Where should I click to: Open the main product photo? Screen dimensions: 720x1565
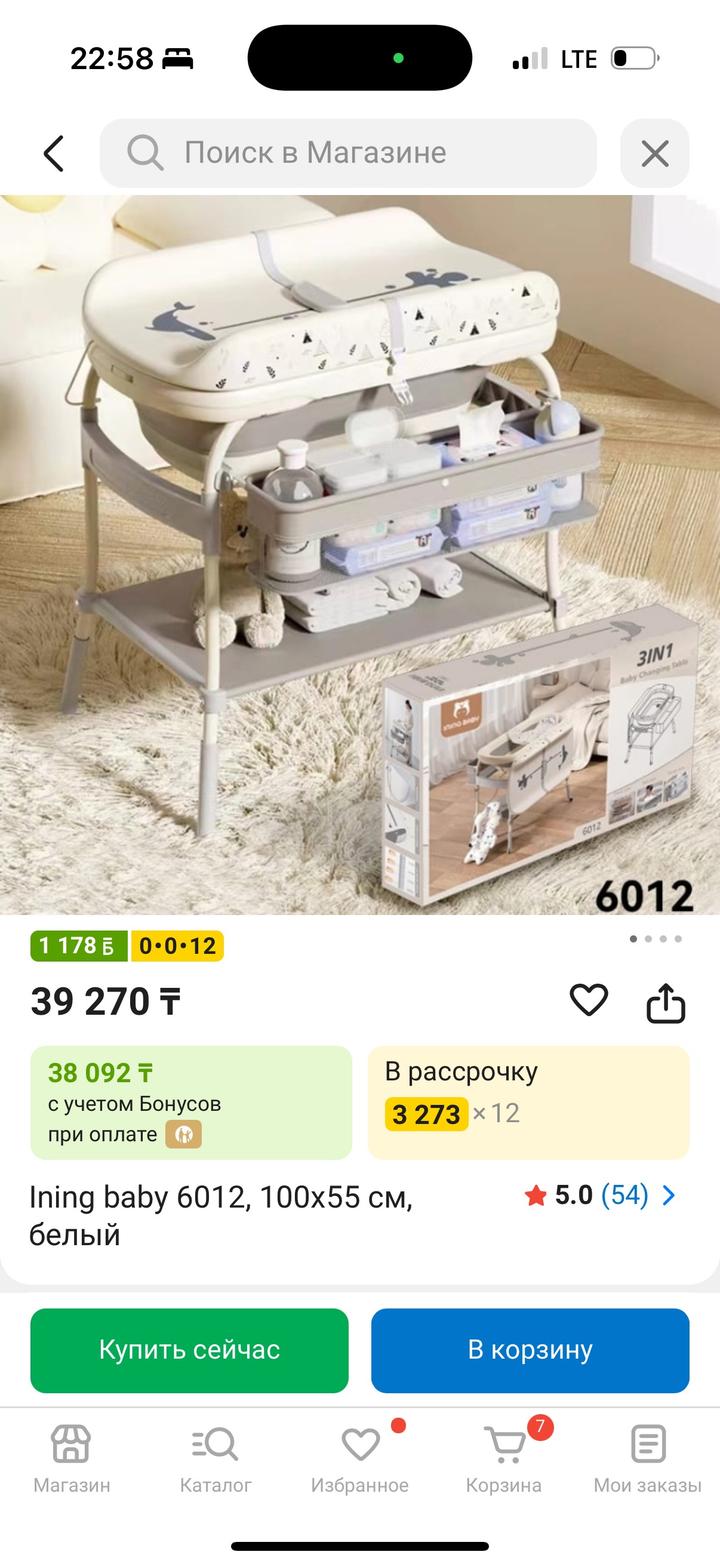[x=360, y=555]
